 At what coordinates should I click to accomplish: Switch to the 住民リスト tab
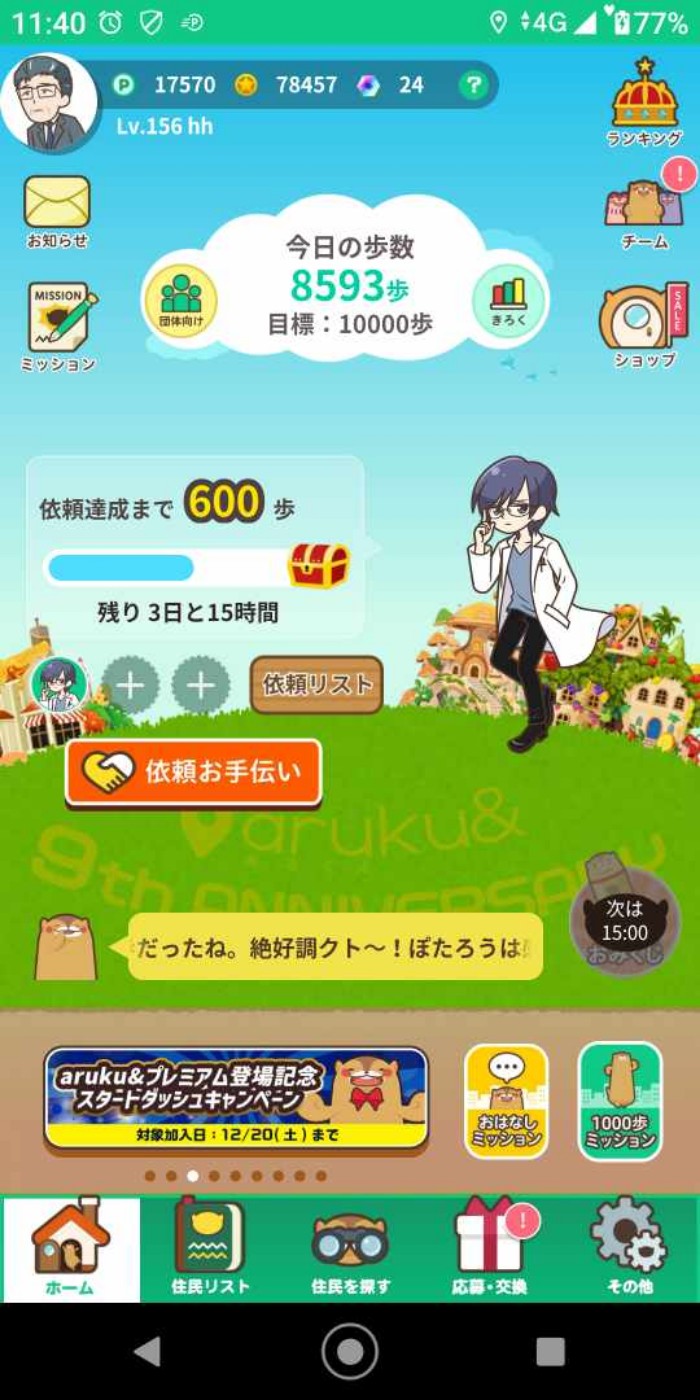(x=210, y=1248)
